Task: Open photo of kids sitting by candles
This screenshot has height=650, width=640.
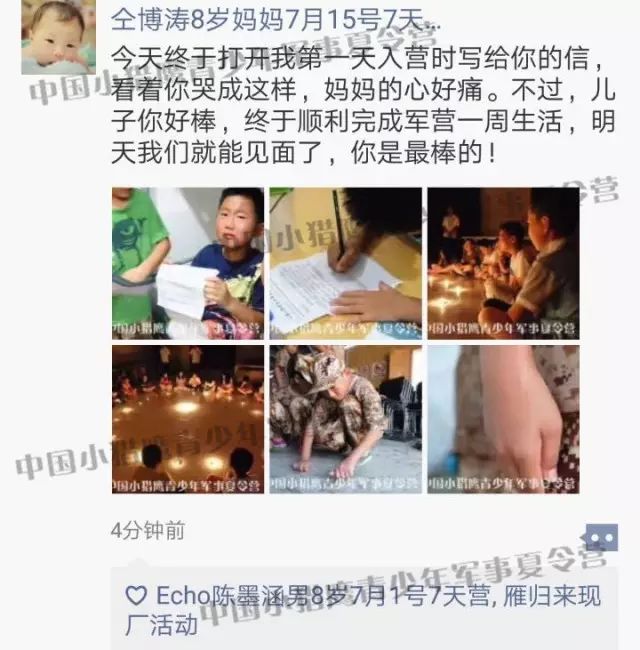Action: click(503, 264)
